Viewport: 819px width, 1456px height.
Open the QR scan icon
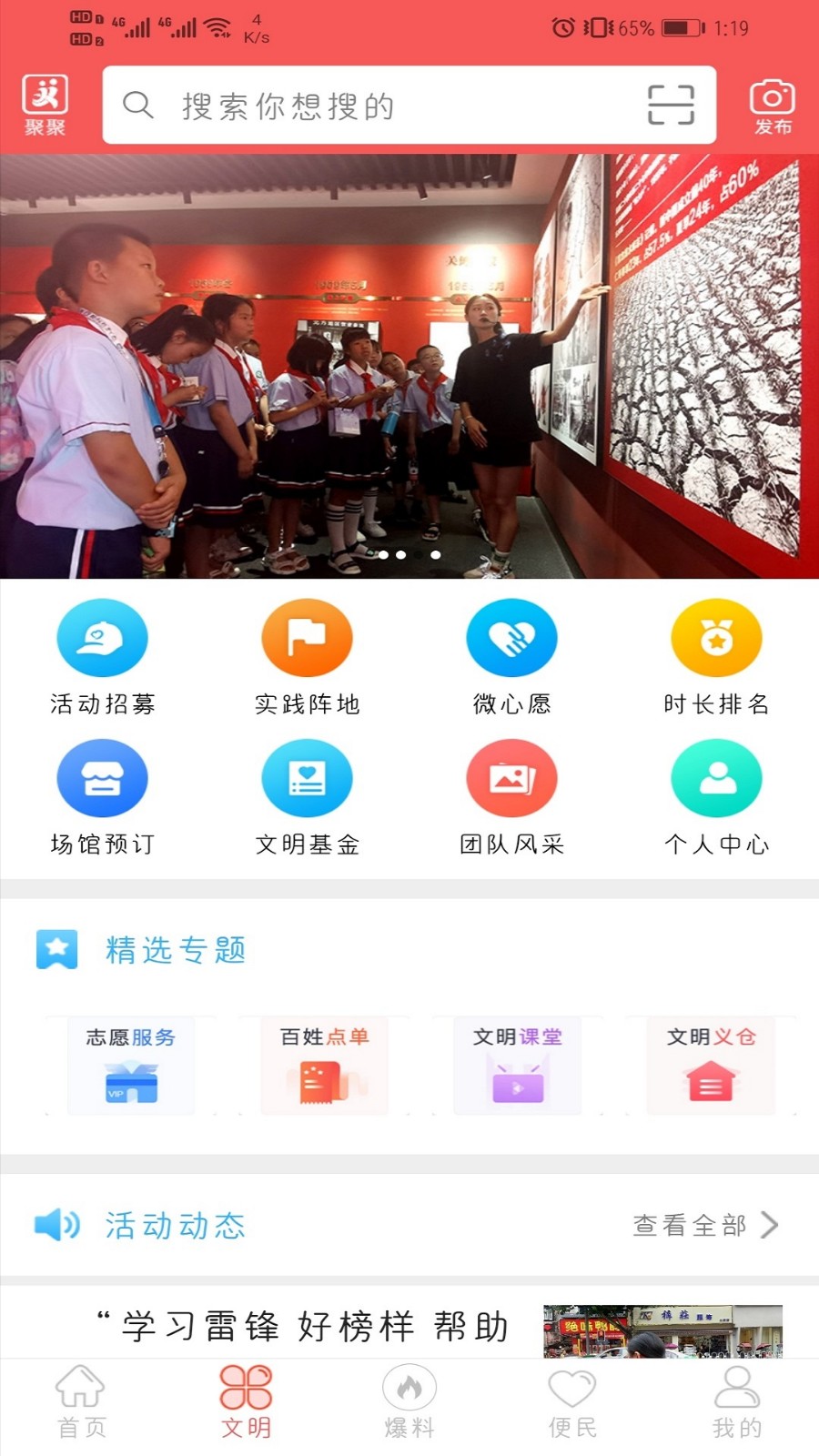click(x=671, y=105)
